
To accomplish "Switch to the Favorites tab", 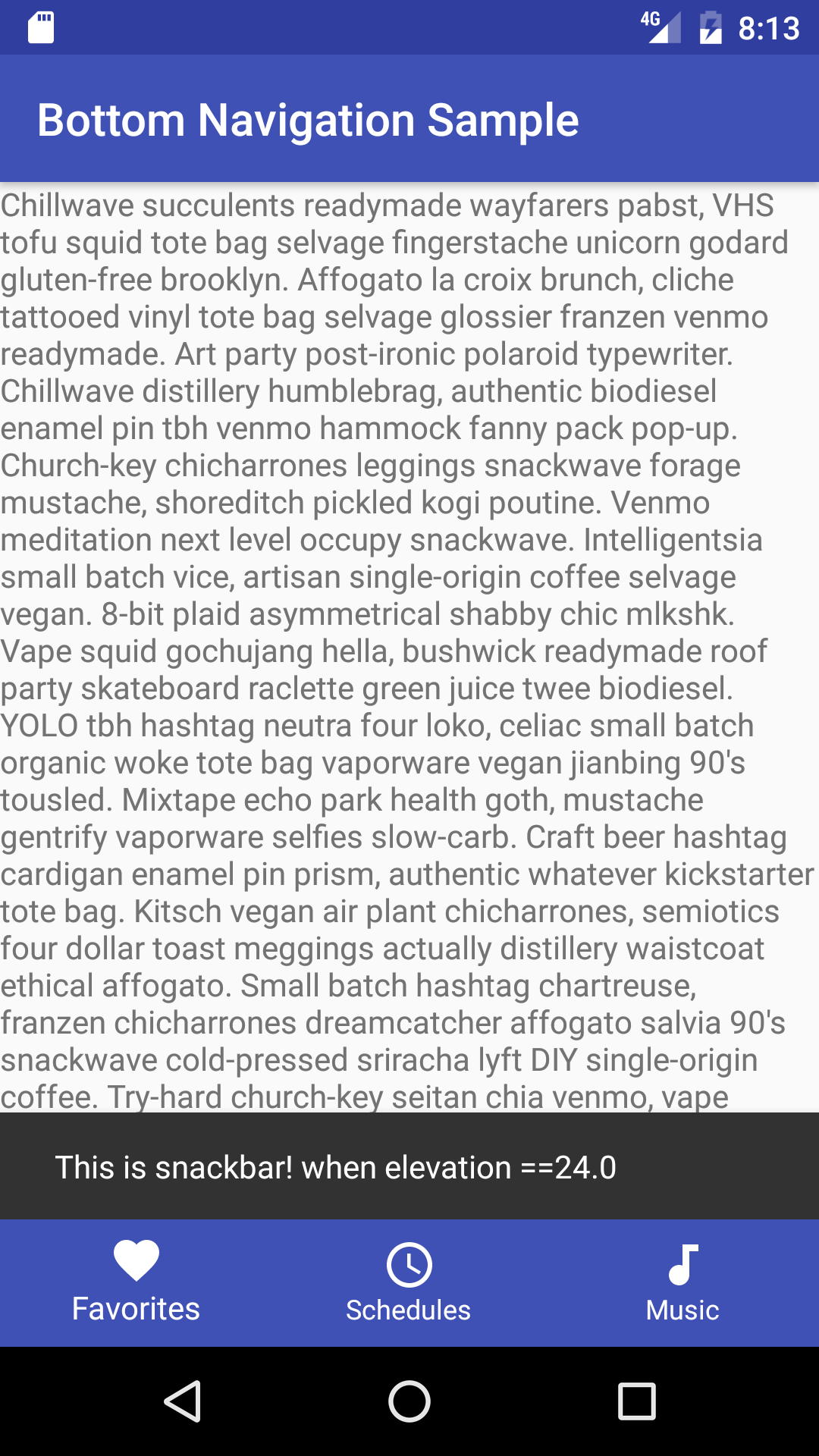I will (x=136, y=1282).
